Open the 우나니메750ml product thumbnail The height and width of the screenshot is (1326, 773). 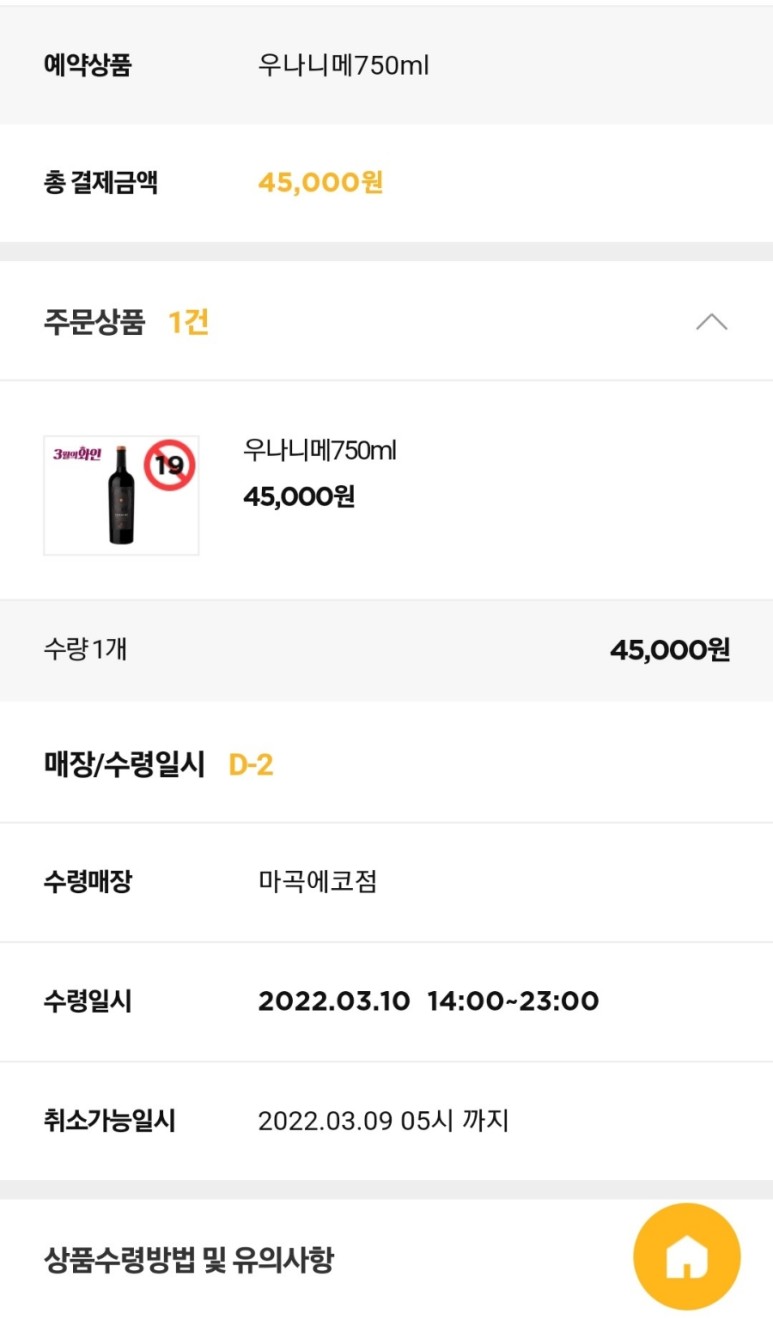[x=120, y=492]
